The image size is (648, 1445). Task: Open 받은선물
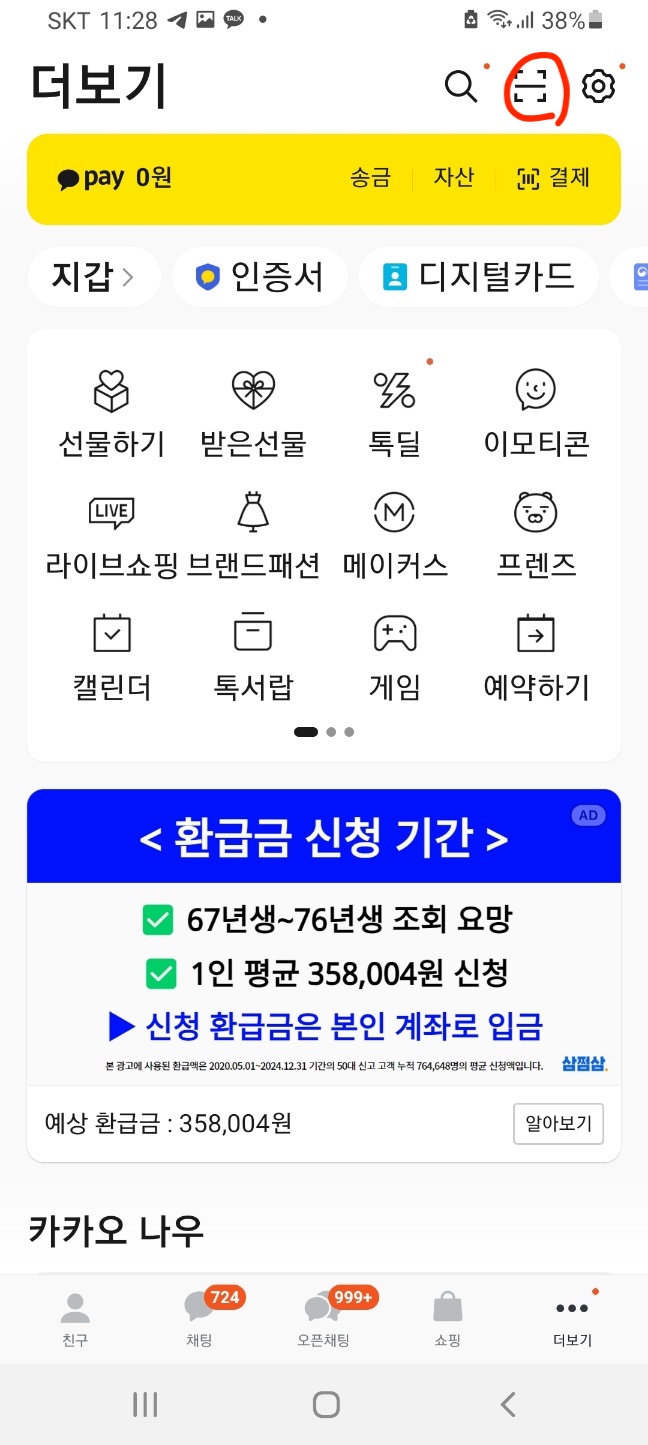(253, 413)
